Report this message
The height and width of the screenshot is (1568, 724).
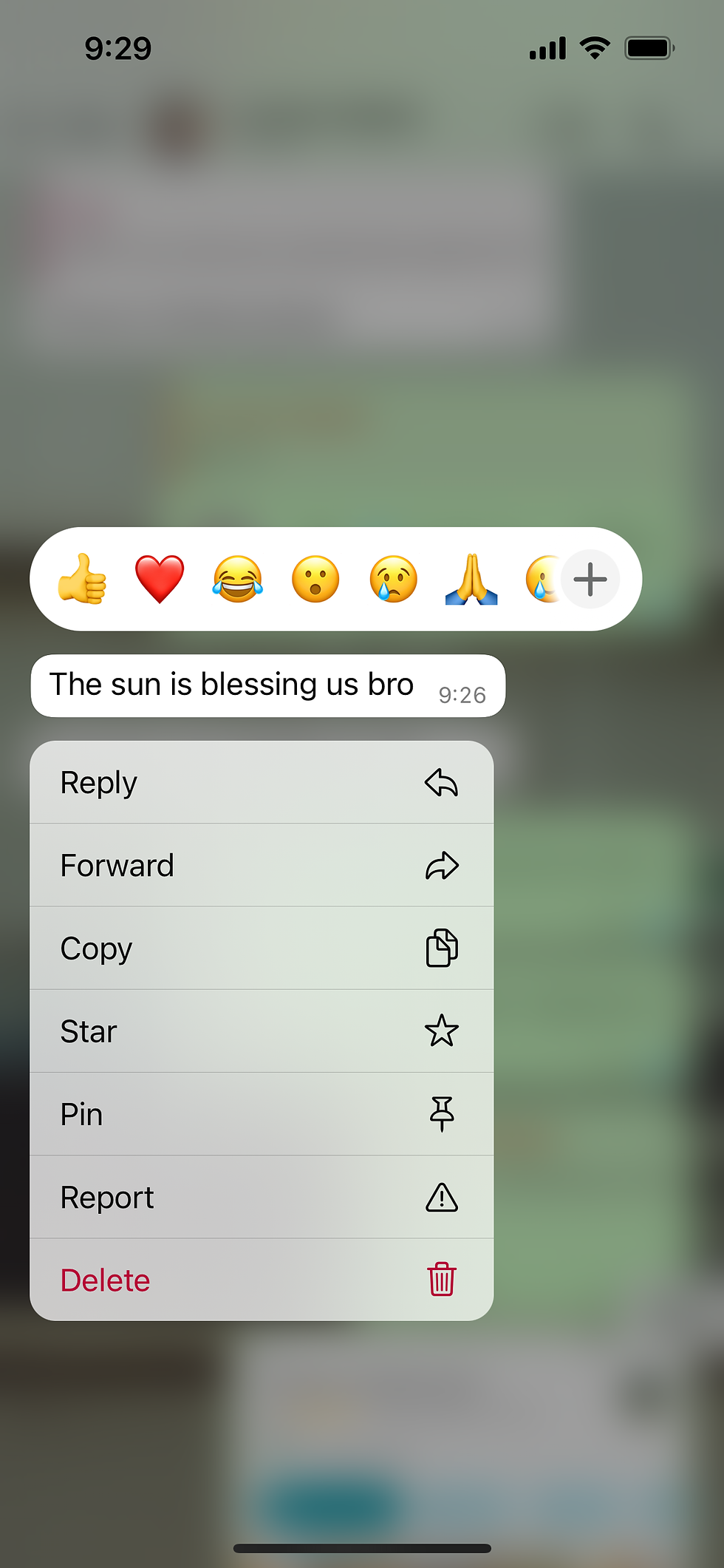pos(262,1197)
